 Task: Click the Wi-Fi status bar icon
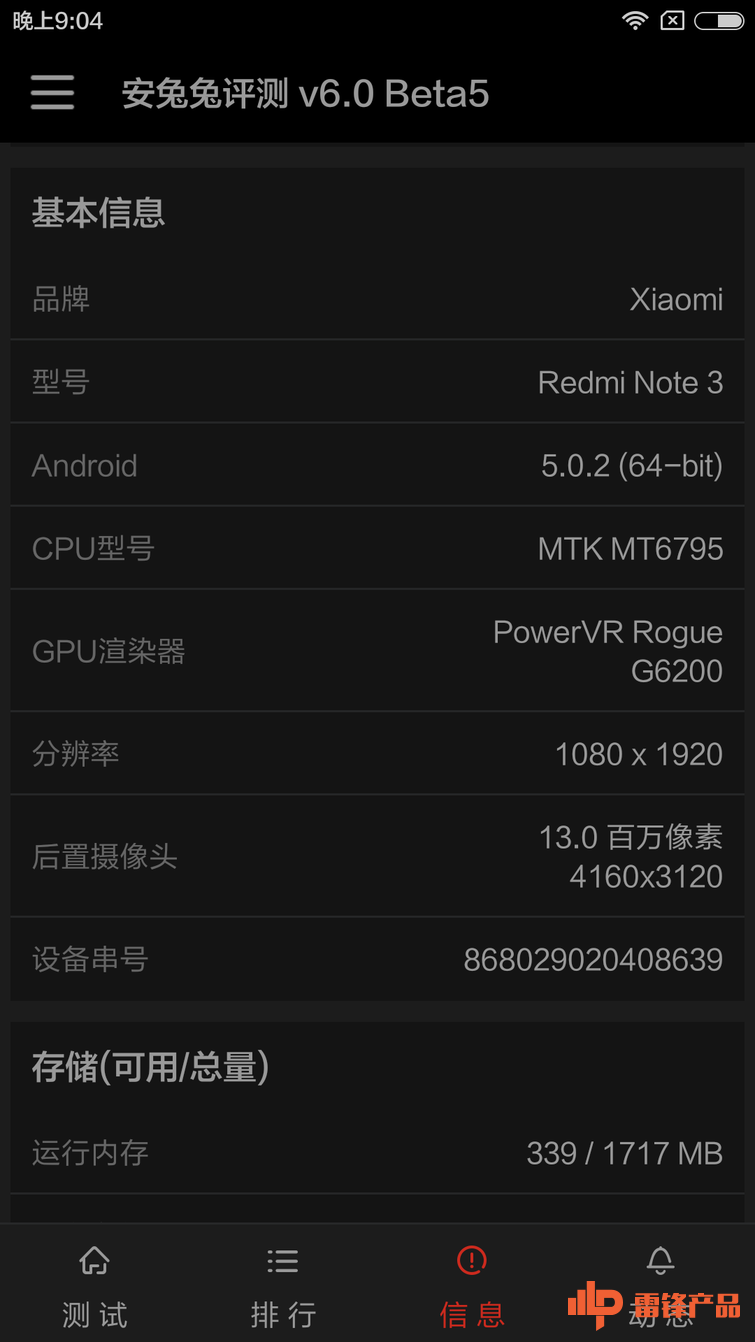pyautogui.click(x=634, y=19)
